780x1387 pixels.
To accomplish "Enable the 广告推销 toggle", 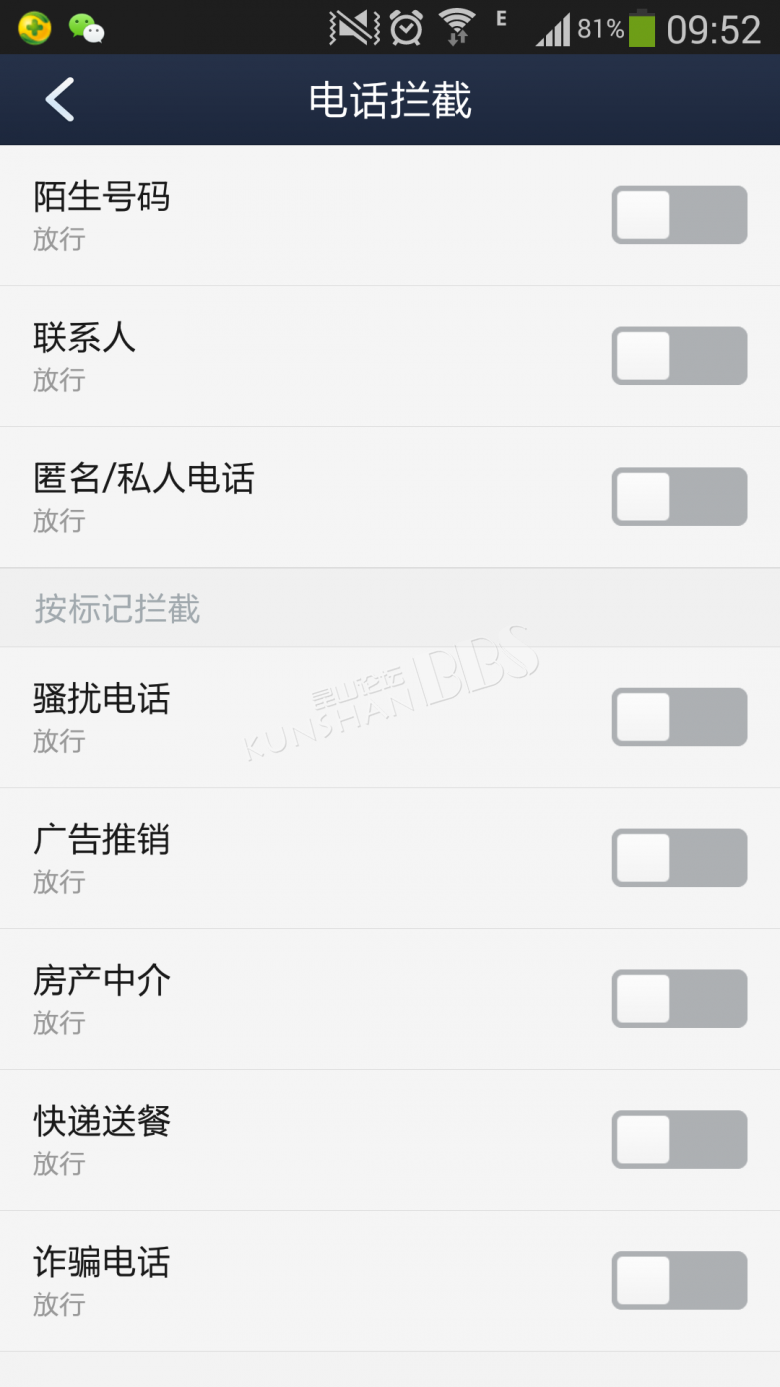I will 679,858.
